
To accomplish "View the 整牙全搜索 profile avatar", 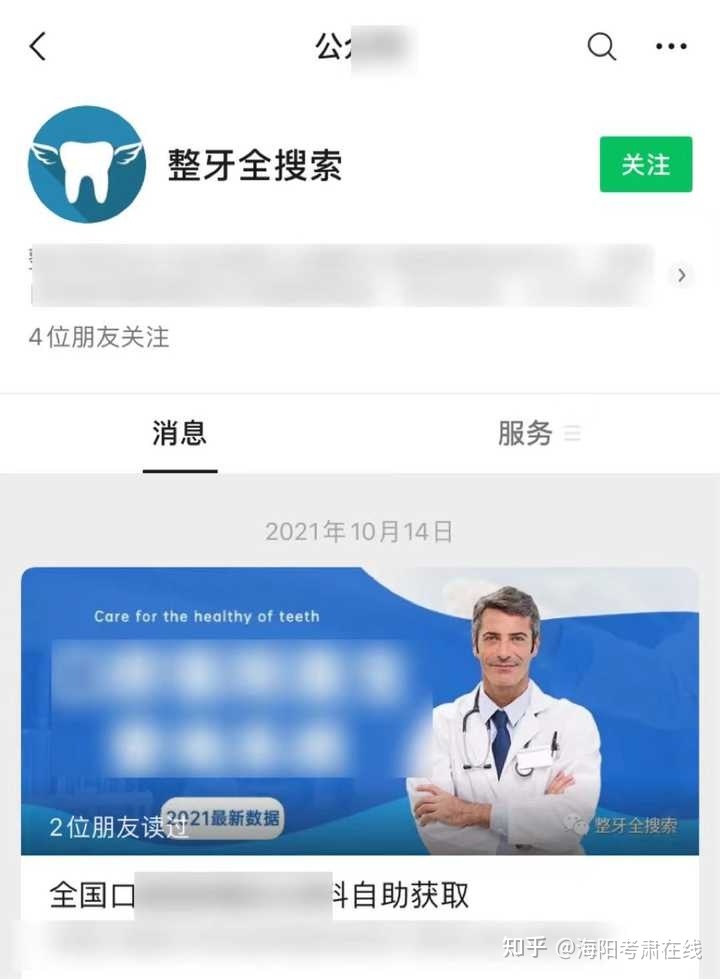I will 86,164.
